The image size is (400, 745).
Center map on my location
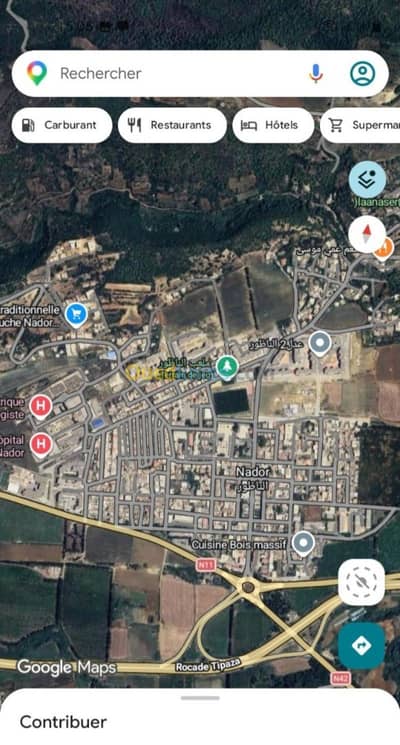coord(362,582)
